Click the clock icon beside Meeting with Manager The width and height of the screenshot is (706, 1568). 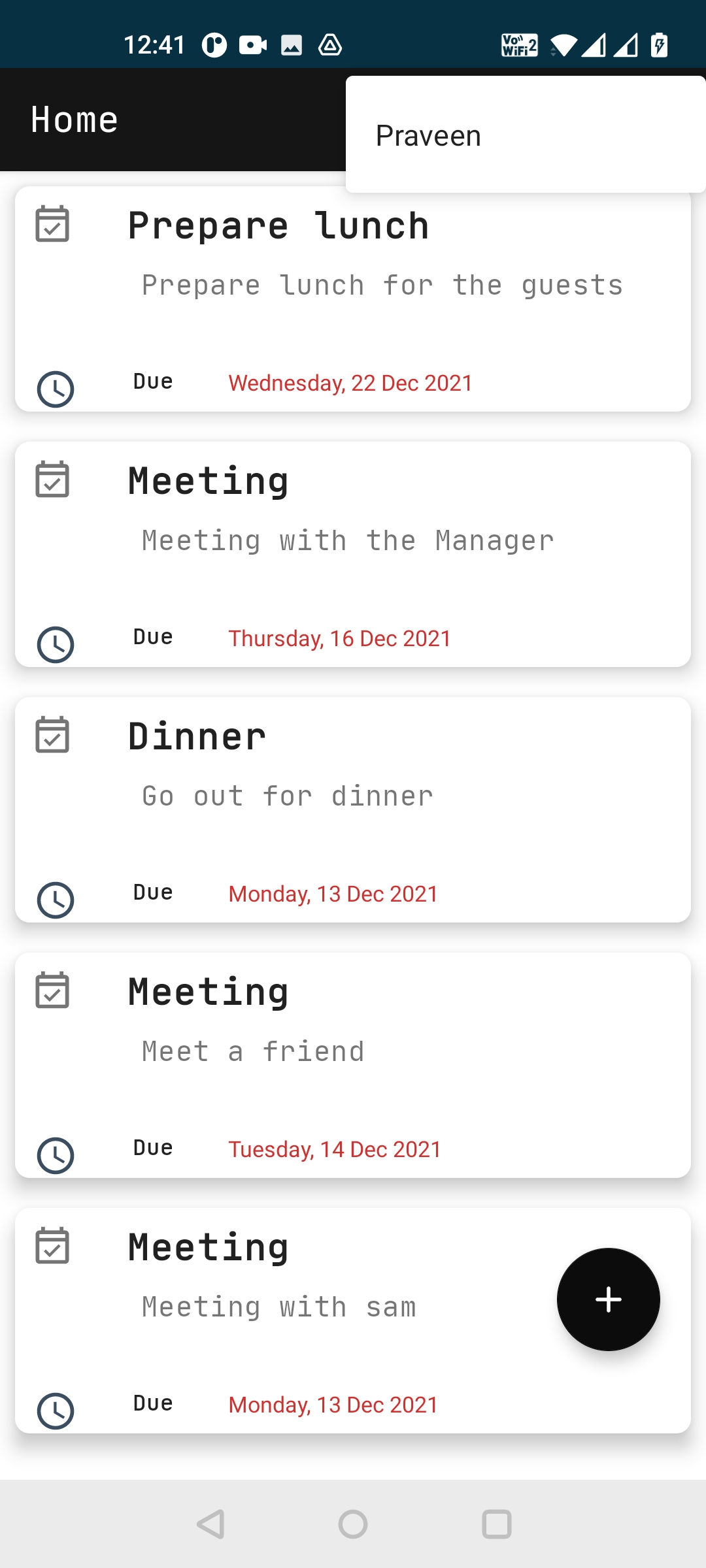56,645
